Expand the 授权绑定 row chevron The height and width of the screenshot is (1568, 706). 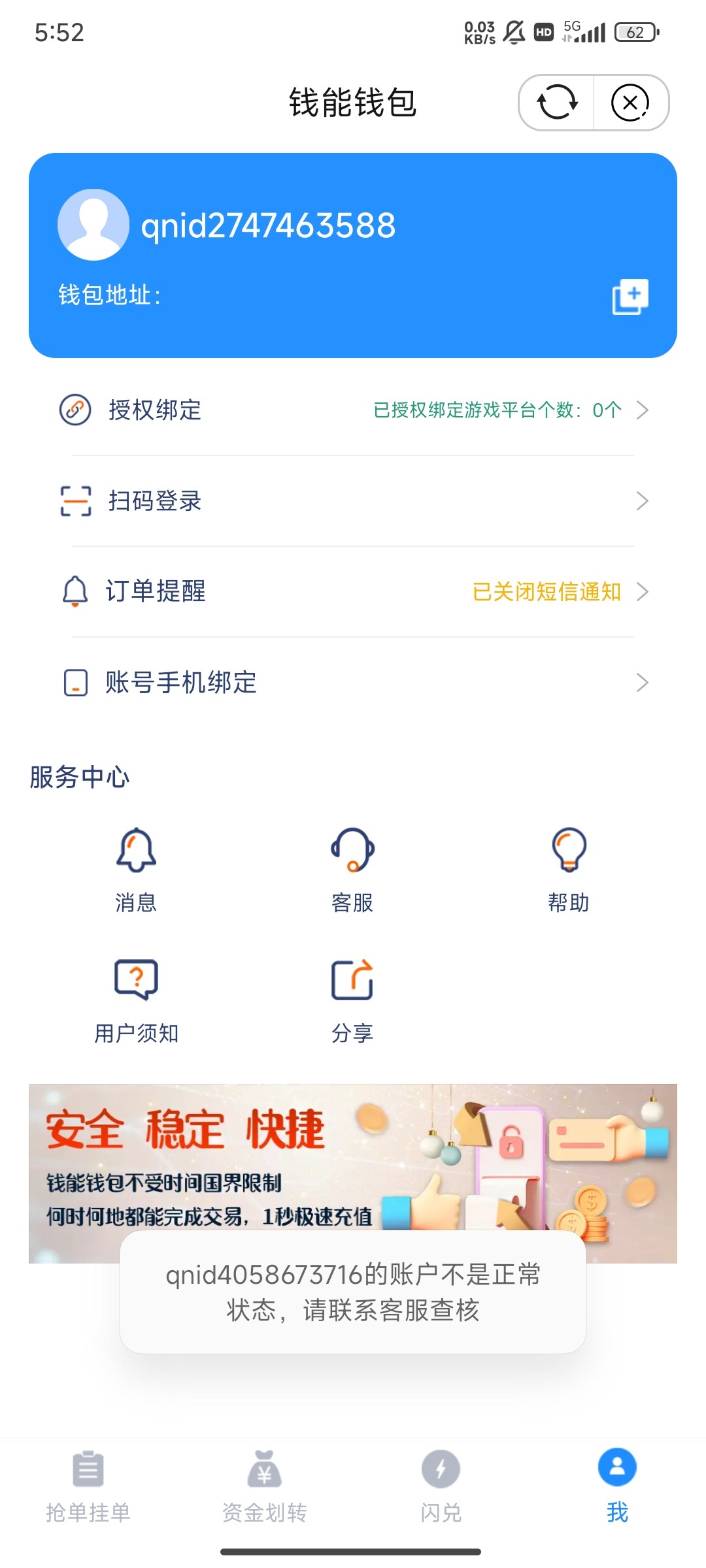click(644, 410)
